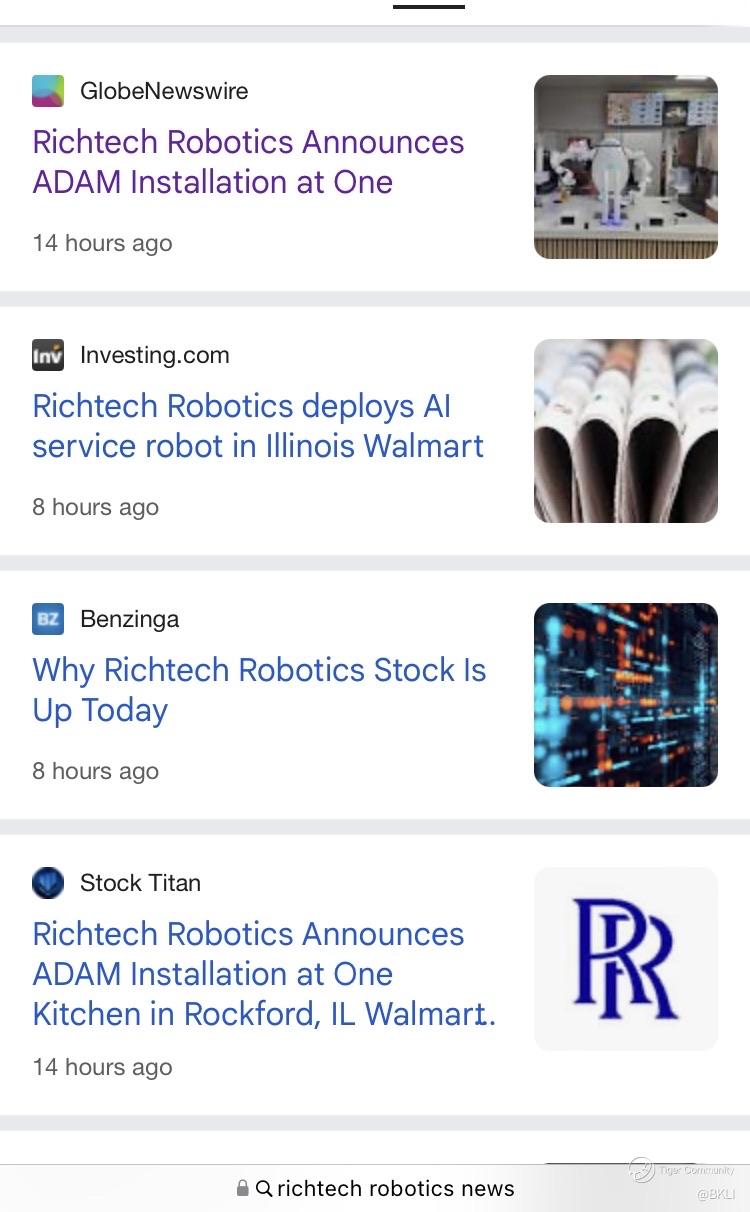The height and width of the screenshot is (1212, 750).
Task: Open Investing.com article on Illinois Walmart robot
Action: click(x=258, y=426)
